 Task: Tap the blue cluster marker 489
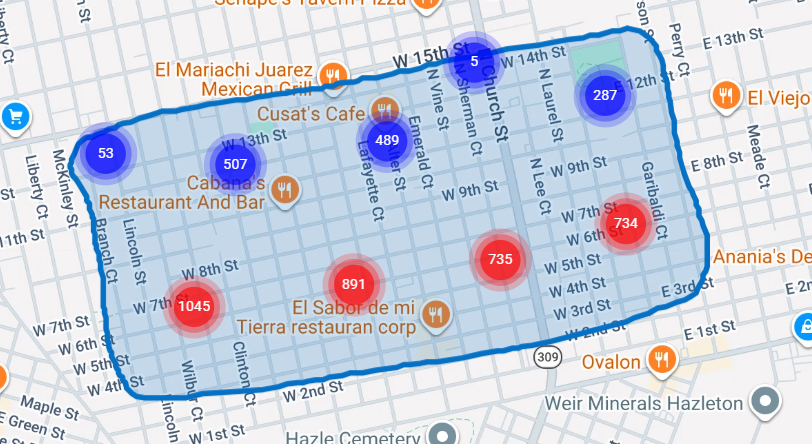(387, 140)
